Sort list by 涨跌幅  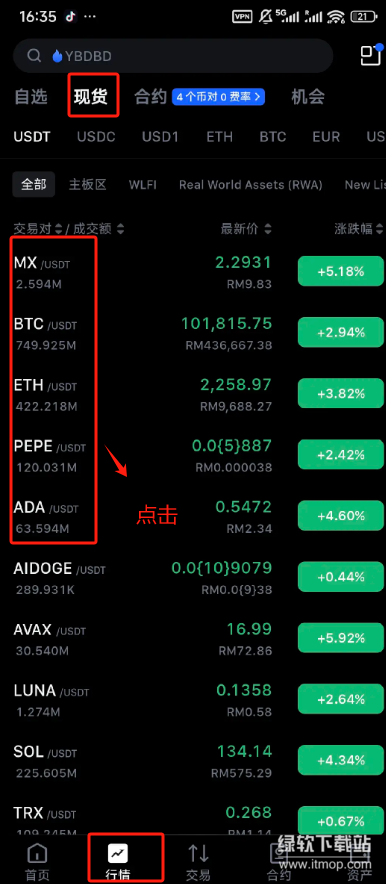360,228
